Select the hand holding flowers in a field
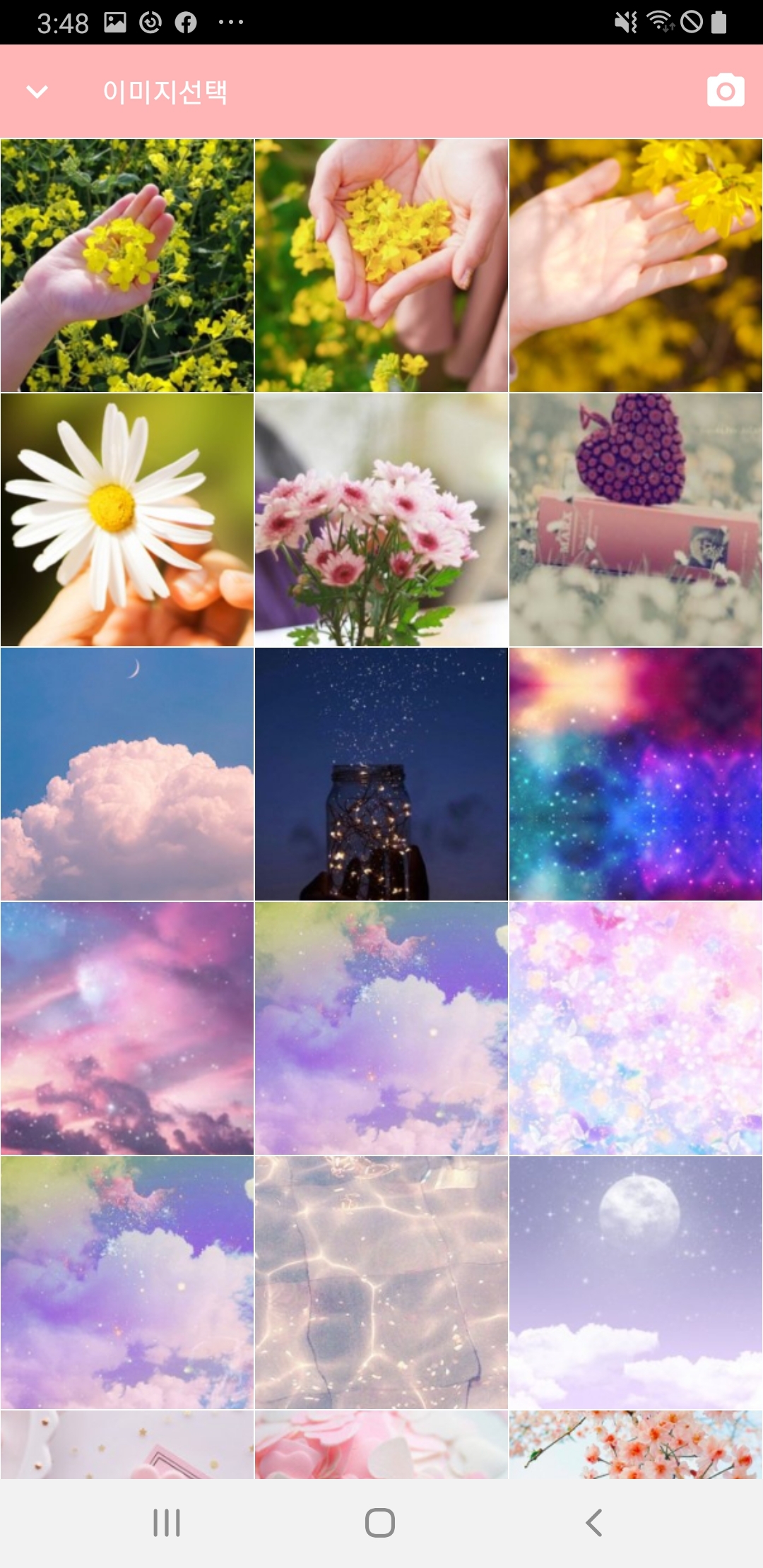This screenshot has height=1568, width=763. click(x=127, y=266)
